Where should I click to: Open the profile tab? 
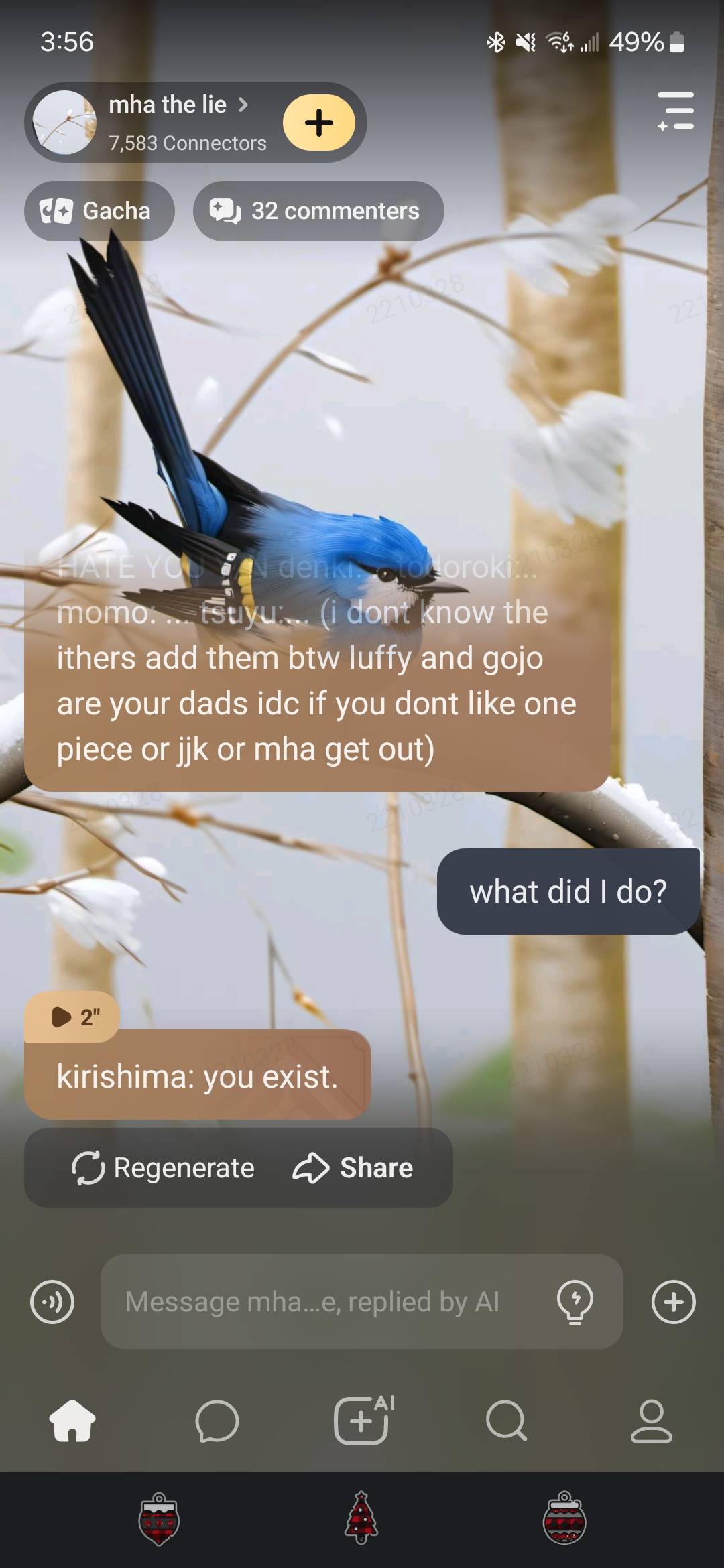tap(651, 1421)
